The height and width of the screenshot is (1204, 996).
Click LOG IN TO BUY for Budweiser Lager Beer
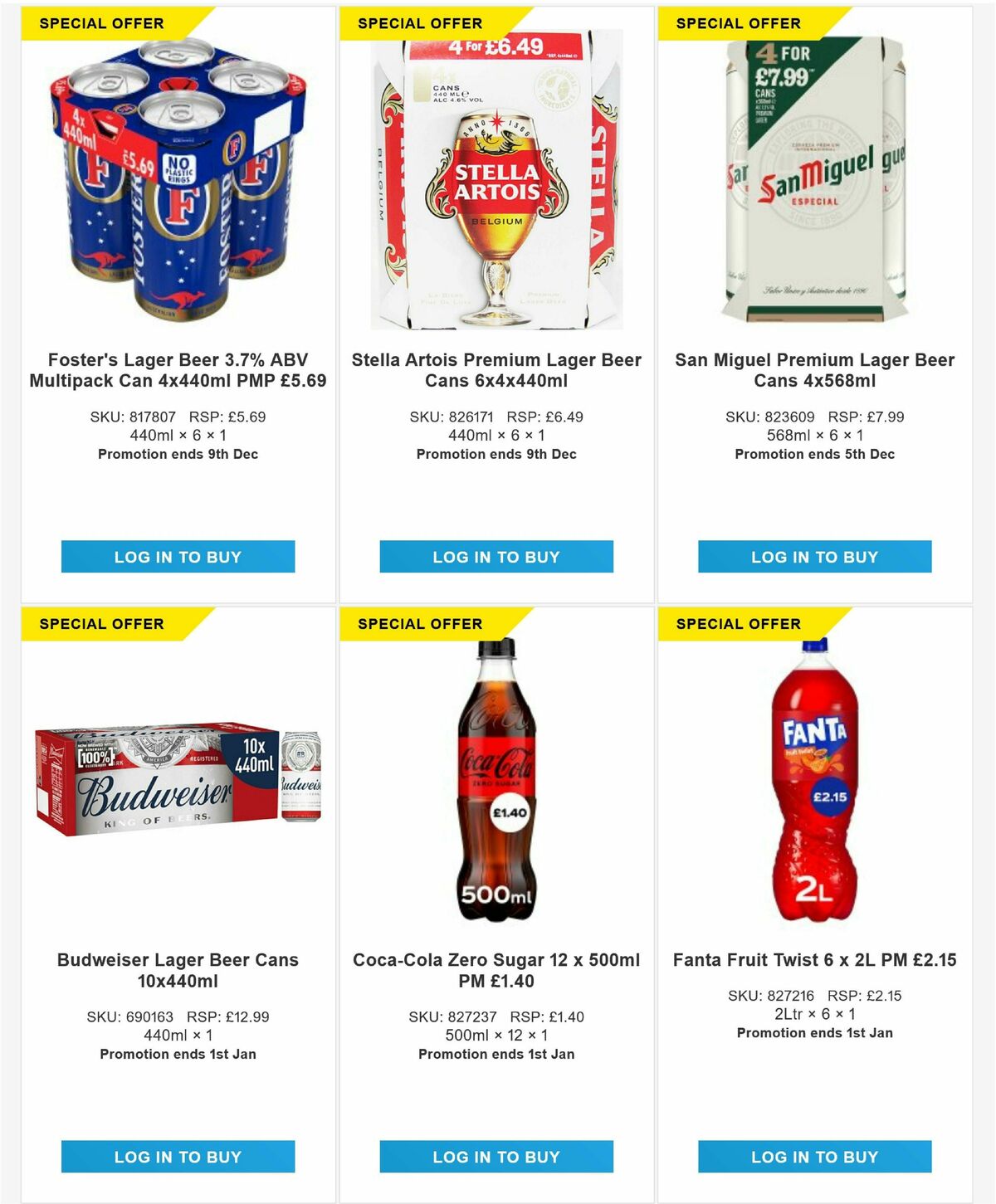point(178,1156)
